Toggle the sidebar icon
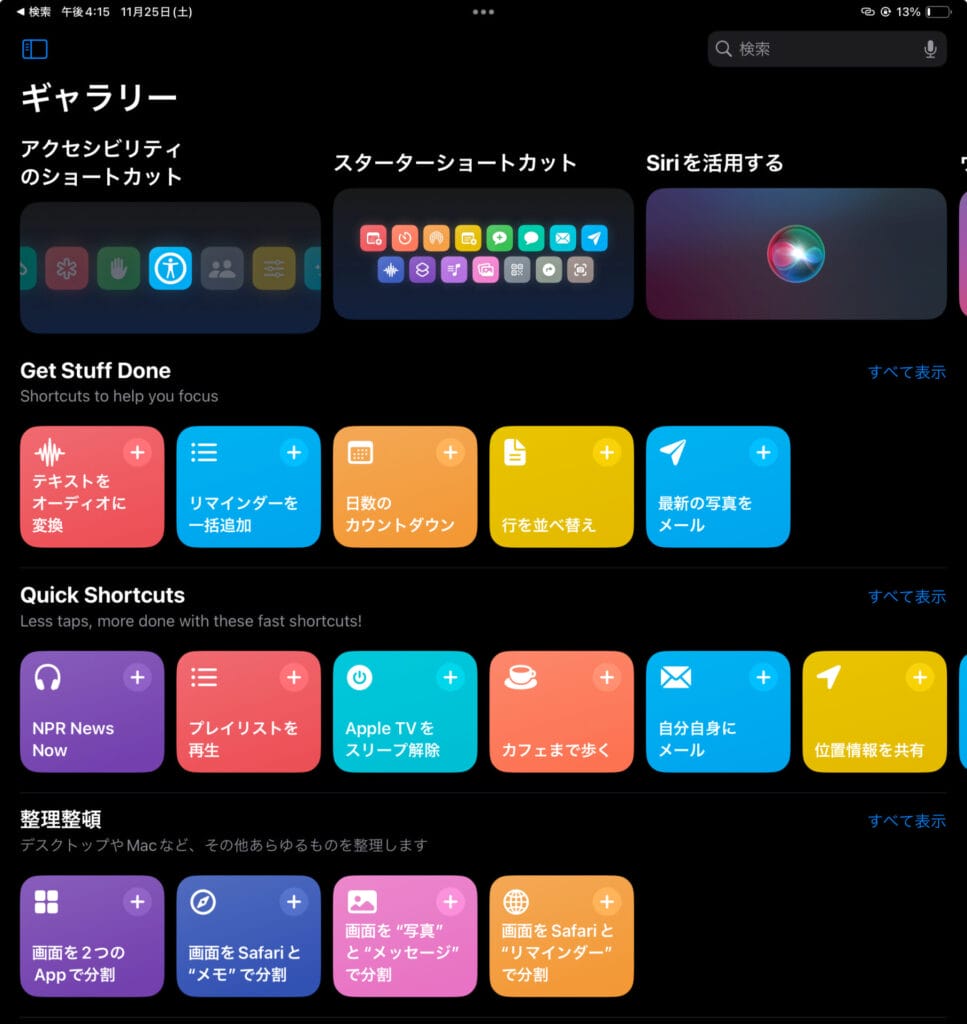Screen dimensions: 967x1024 [x=34, y=49]
